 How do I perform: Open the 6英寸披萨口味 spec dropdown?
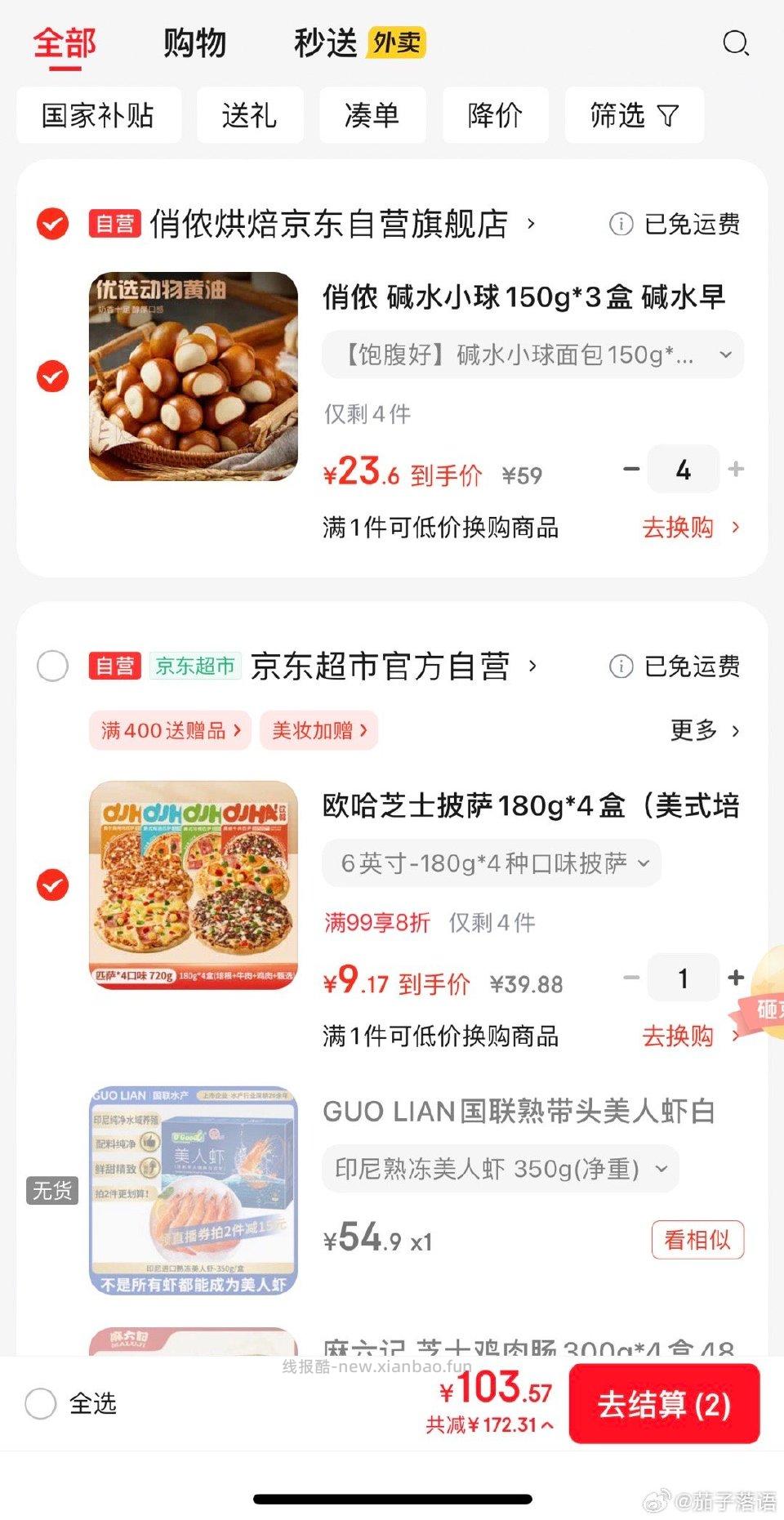pos(645,863)
